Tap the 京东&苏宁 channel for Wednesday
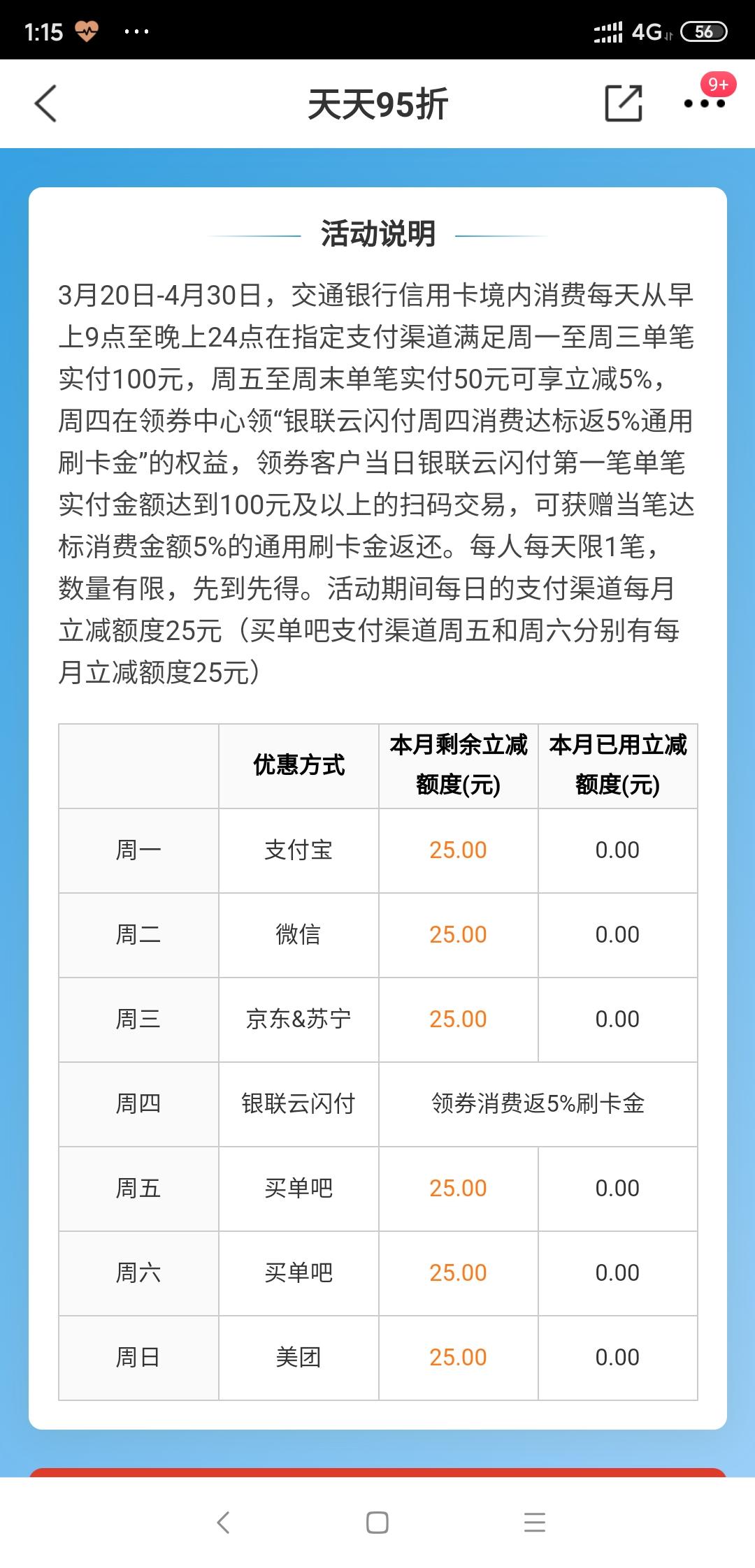755x1568 pixels. tap(298, 1019)
